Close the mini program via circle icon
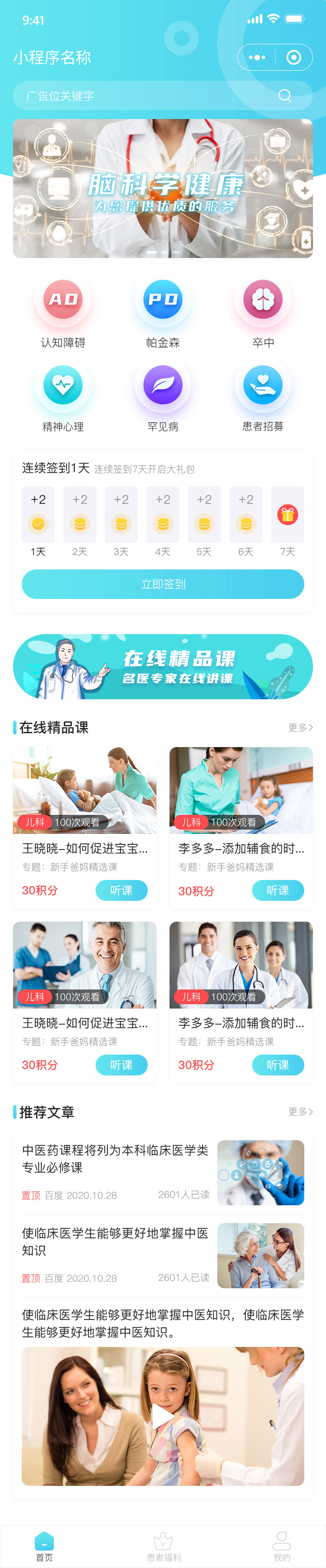The width and height of the screenshot is (326, 1568). pyautogui.click(x=294, y=57)
